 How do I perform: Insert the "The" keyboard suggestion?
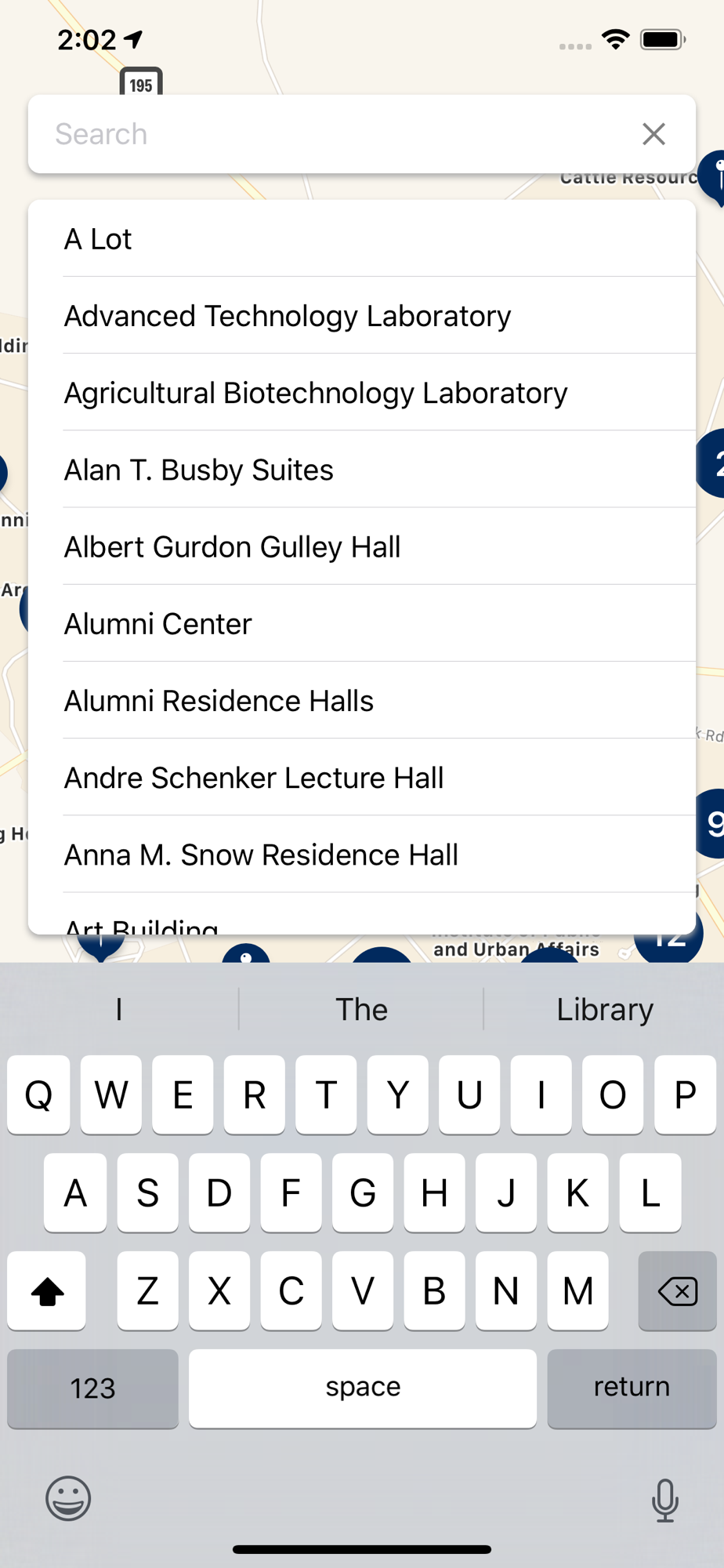click(x=361, y=1009)
